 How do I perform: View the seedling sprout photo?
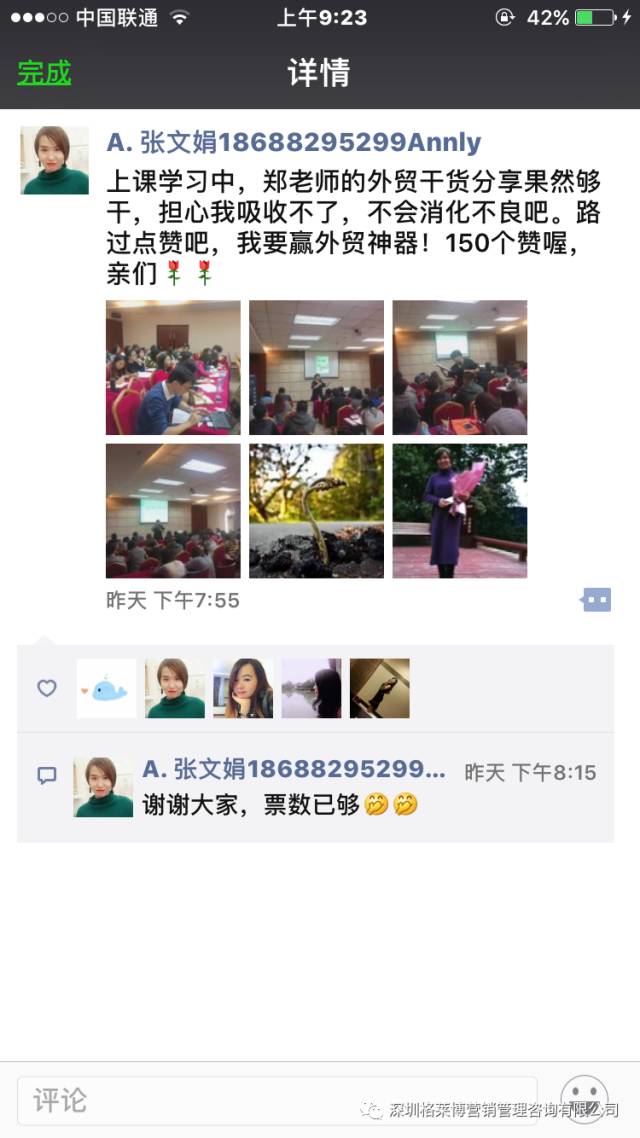click(x=316, y=510)
